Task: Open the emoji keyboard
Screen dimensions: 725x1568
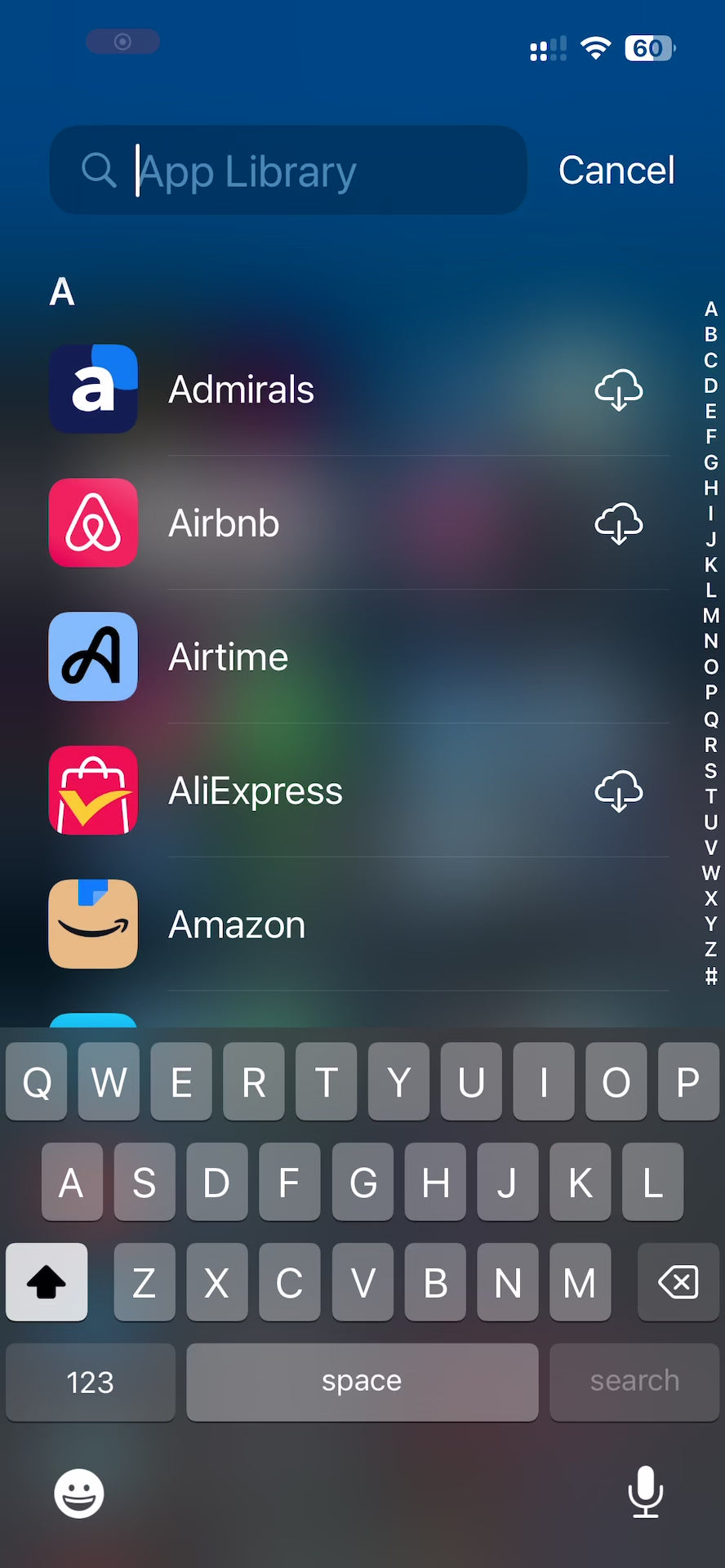Action: 78,1494
